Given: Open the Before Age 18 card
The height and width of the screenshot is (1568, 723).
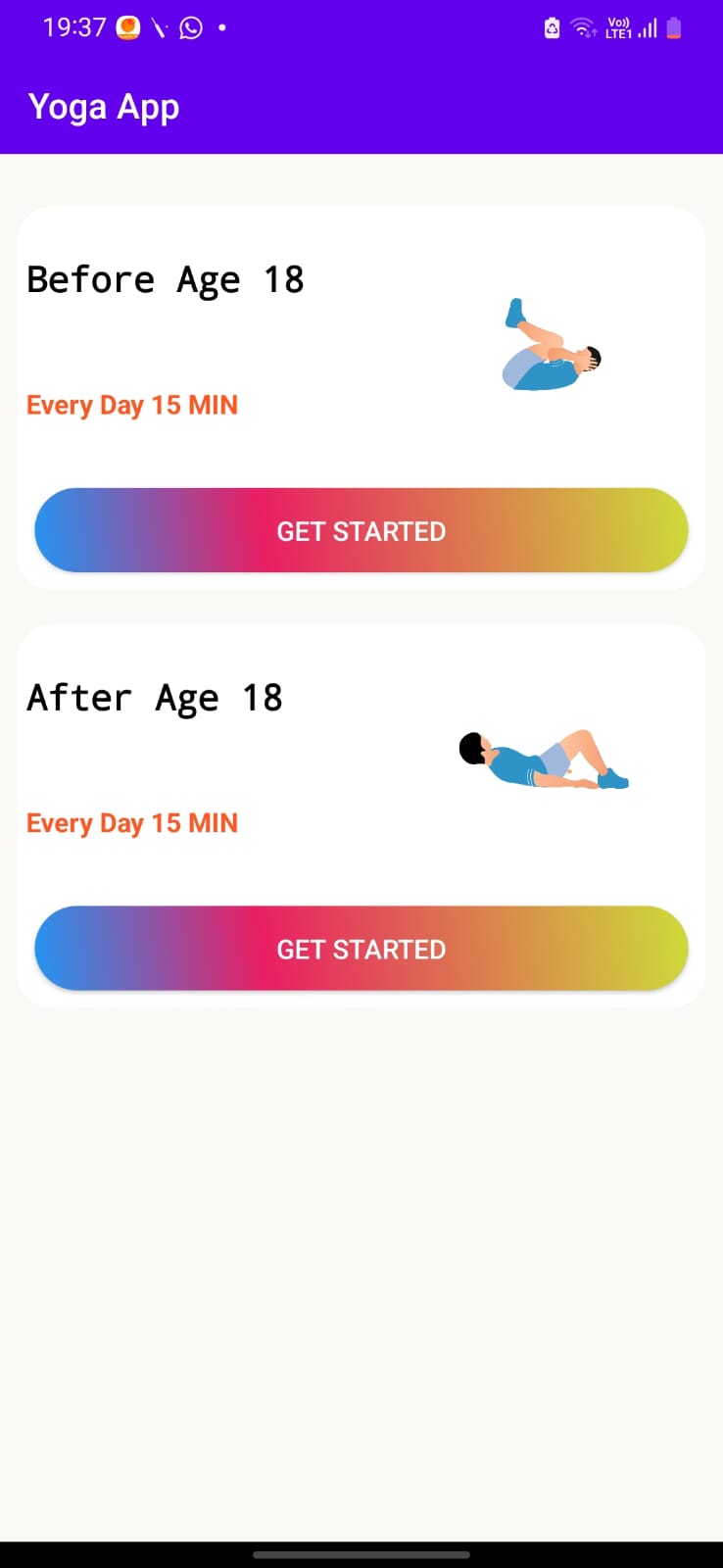Looking at the screenshot, I should click(x=165, y=279).
